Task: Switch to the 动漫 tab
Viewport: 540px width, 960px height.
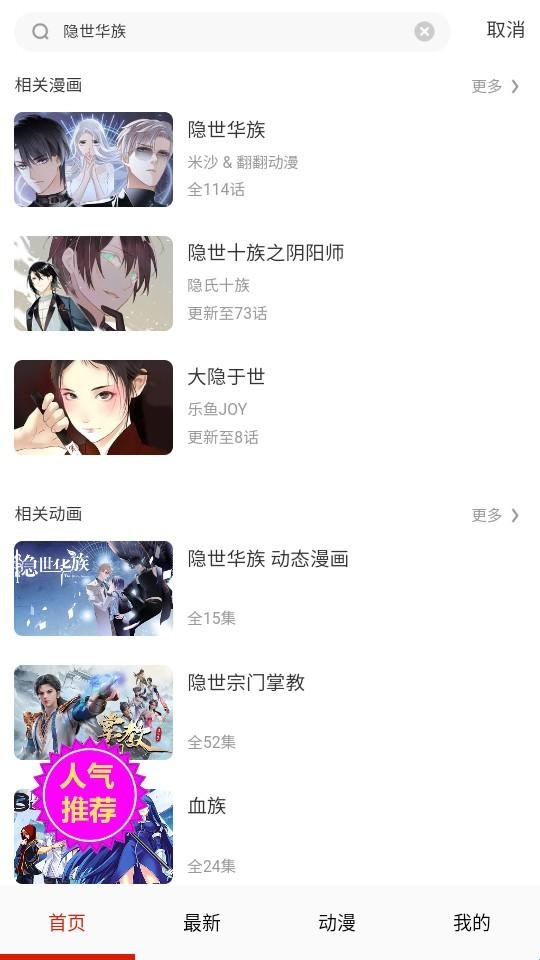Action: pos(337,923)
